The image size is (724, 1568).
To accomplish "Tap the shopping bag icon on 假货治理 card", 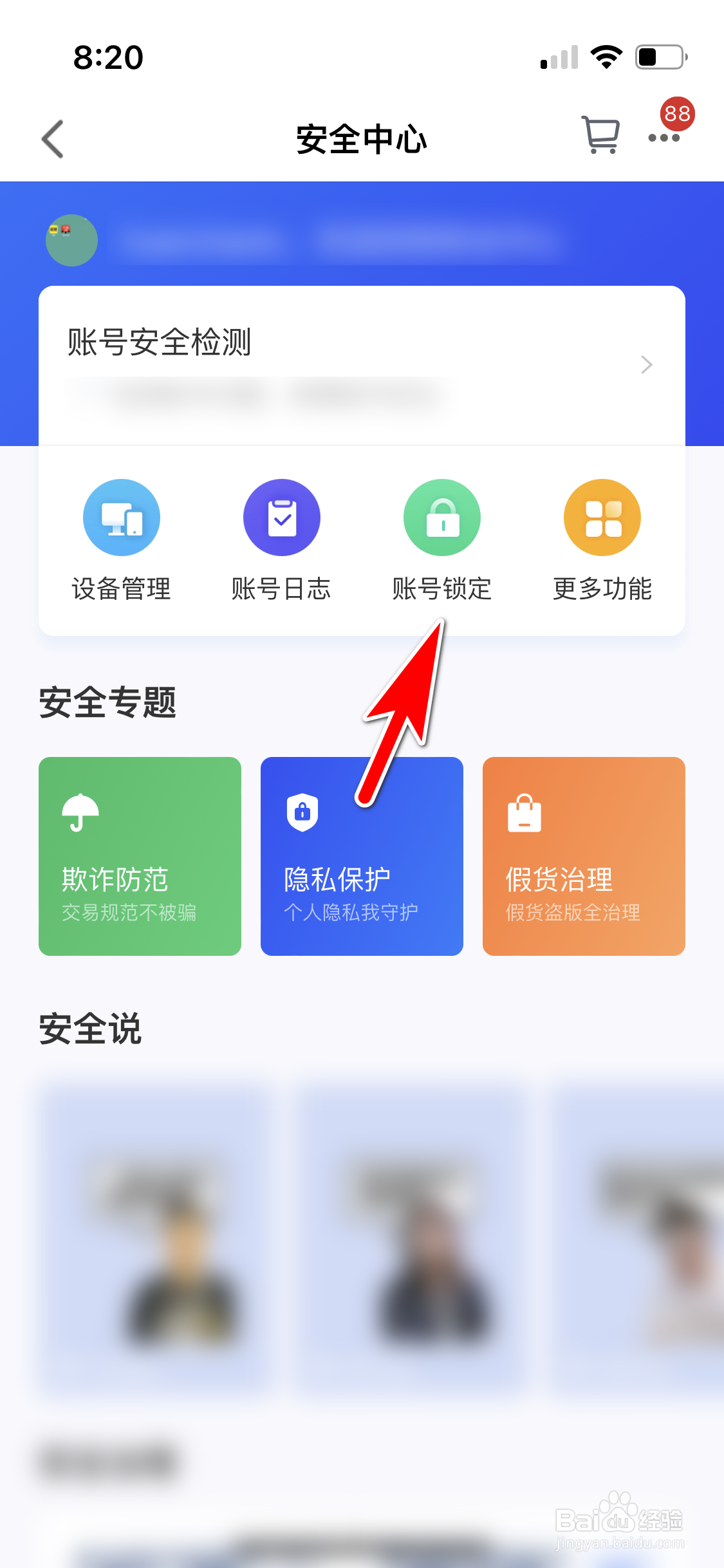I will (x=524, y=812).
